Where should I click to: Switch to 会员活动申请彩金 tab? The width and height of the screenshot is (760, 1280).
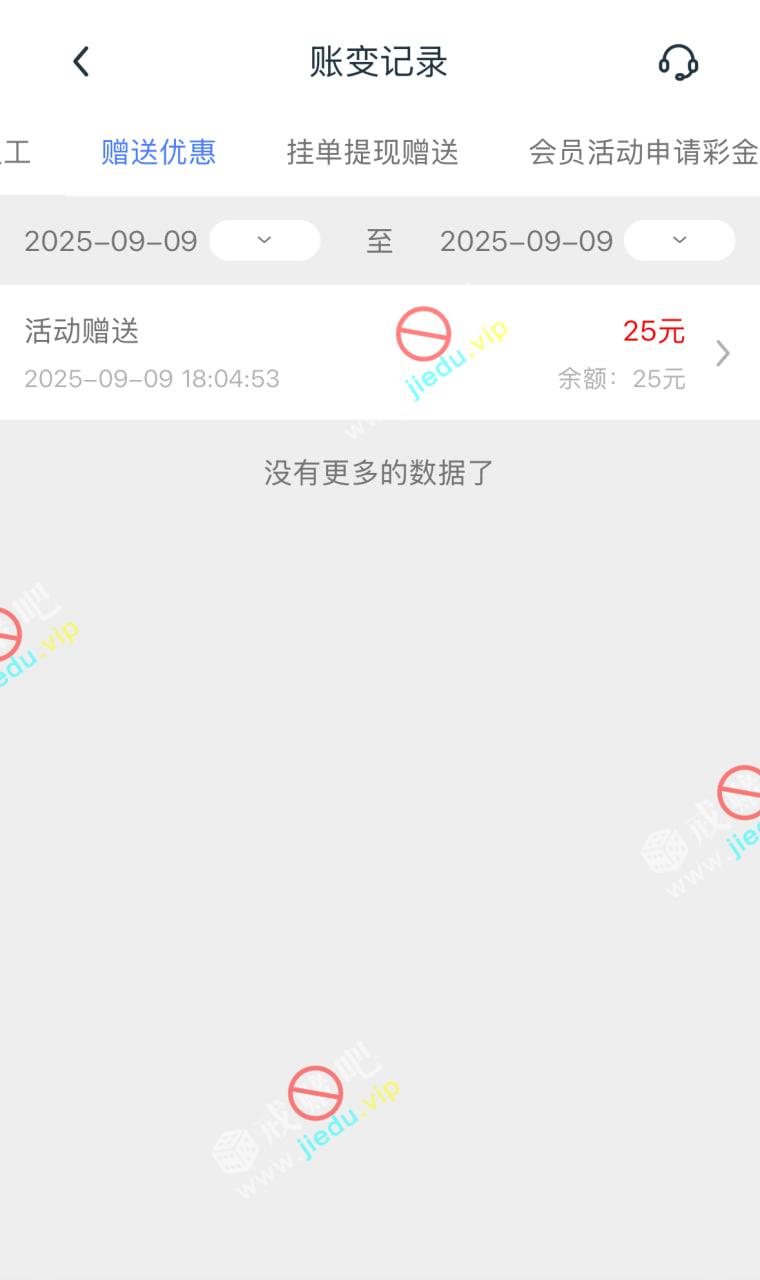[642, 152]
